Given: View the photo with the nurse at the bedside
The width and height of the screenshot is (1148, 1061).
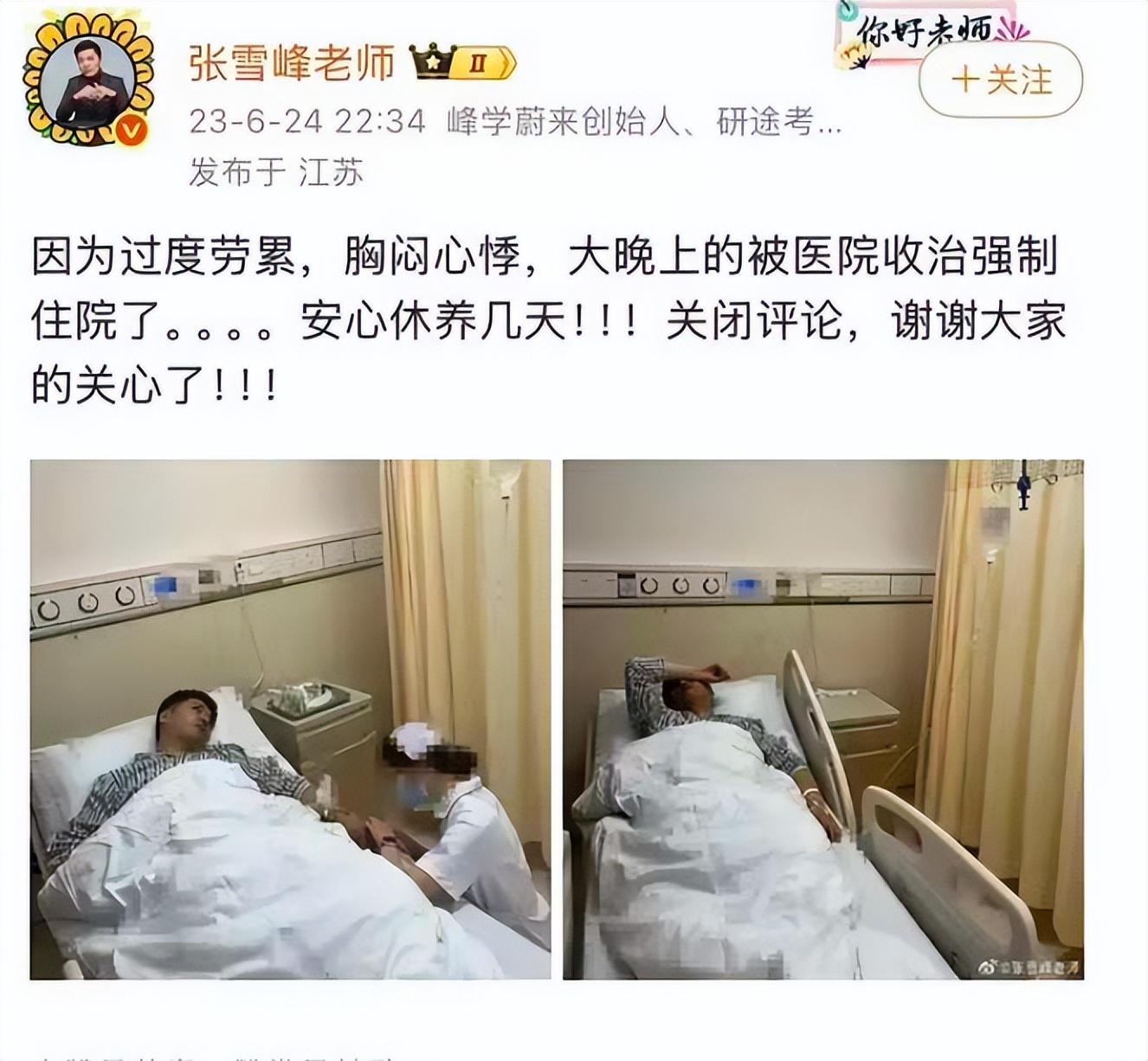Looking at the screenshot, I should click(x=290, y=718).
